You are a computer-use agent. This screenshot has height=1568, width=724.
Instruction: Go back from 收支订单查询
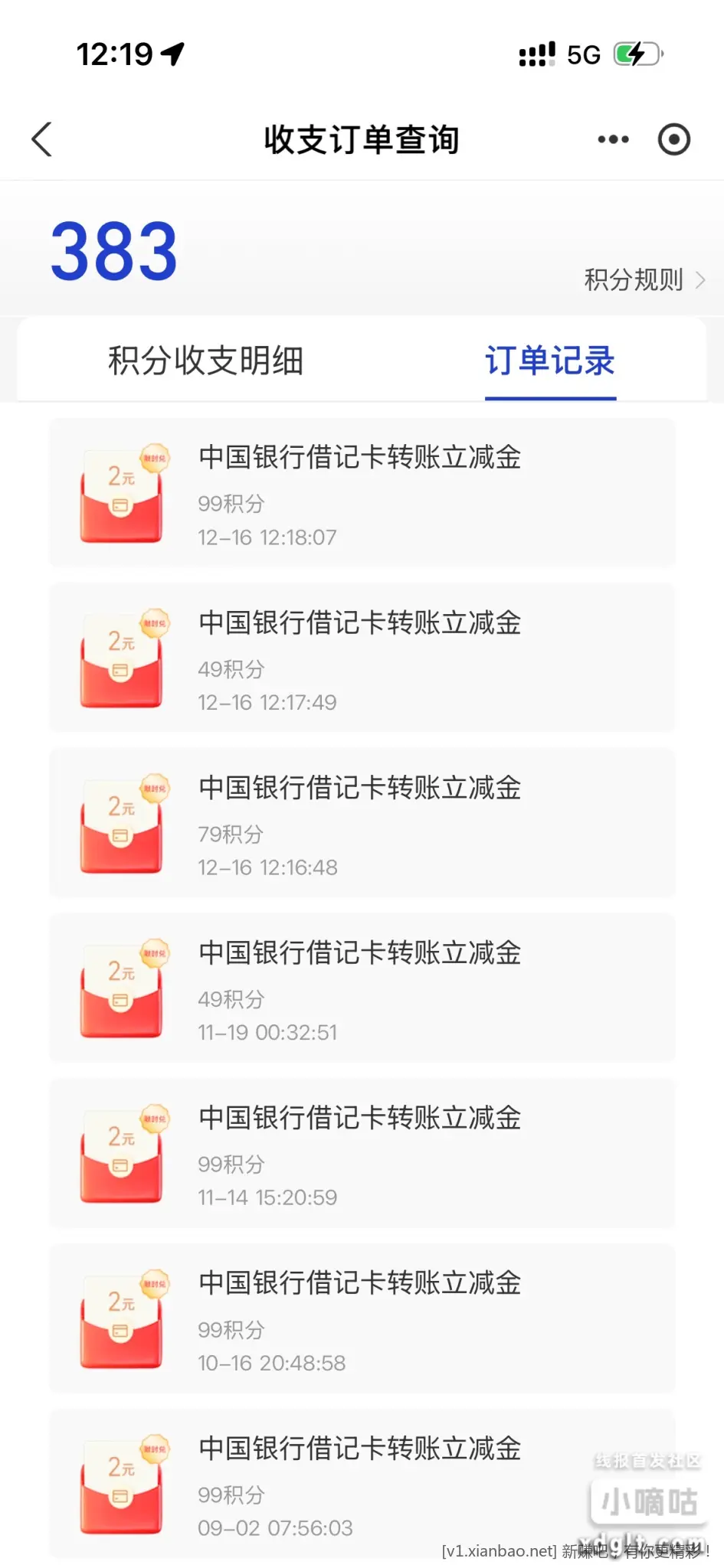42,139
